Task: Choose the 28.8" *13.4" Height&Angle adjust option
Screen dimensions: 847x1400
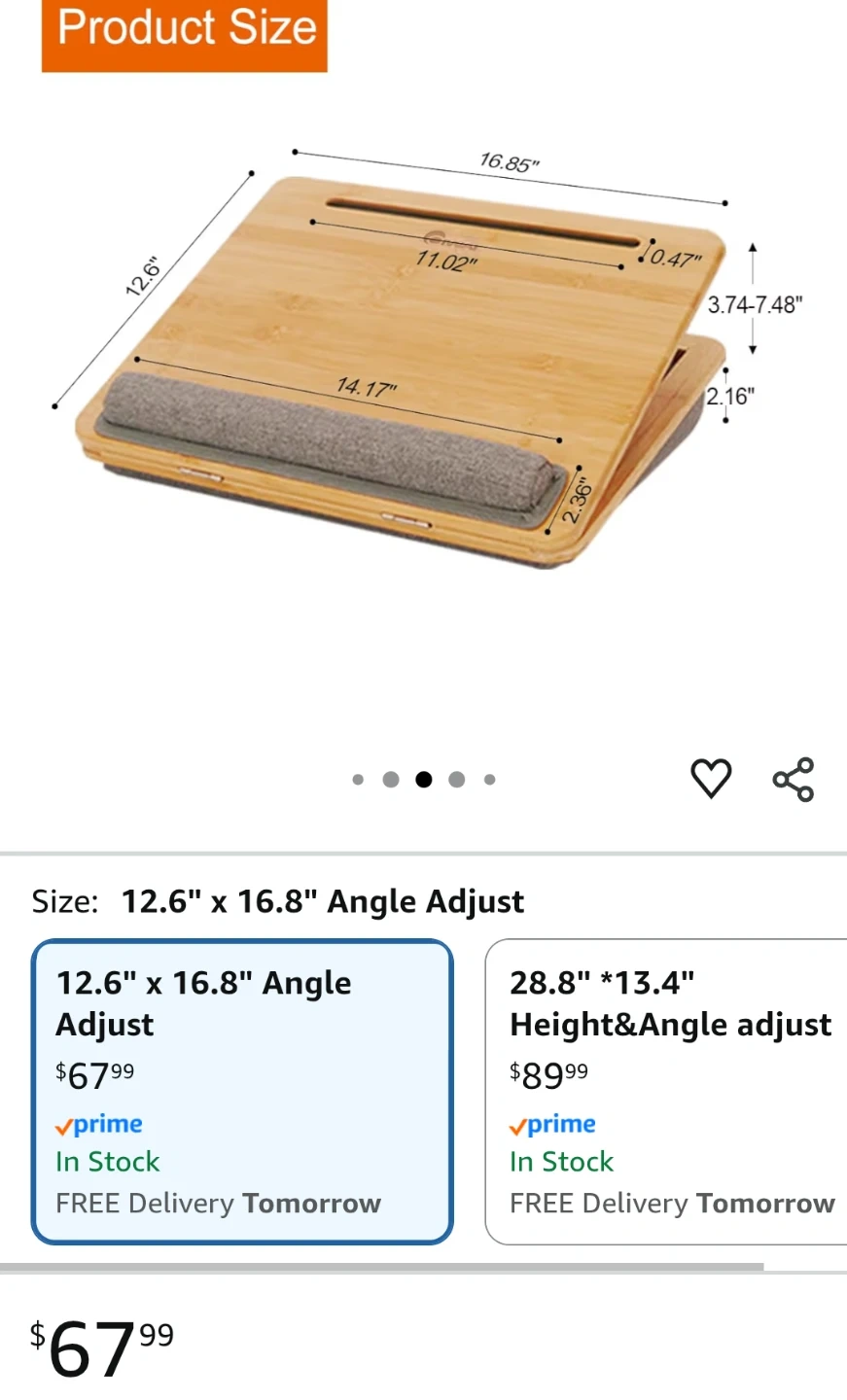Action: coord(666,1092)
